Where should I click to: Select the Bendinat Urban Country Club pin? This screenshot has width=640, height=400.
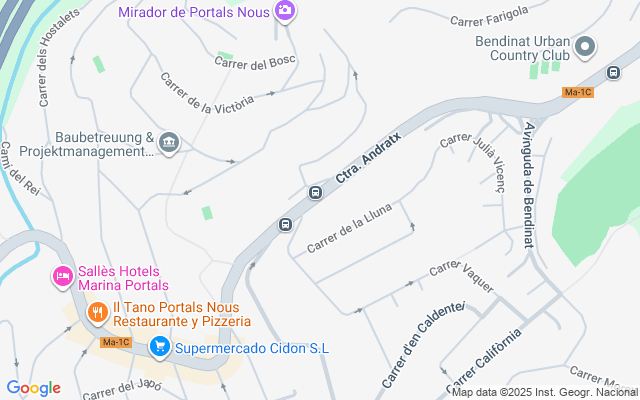click(x=586, y=46)
